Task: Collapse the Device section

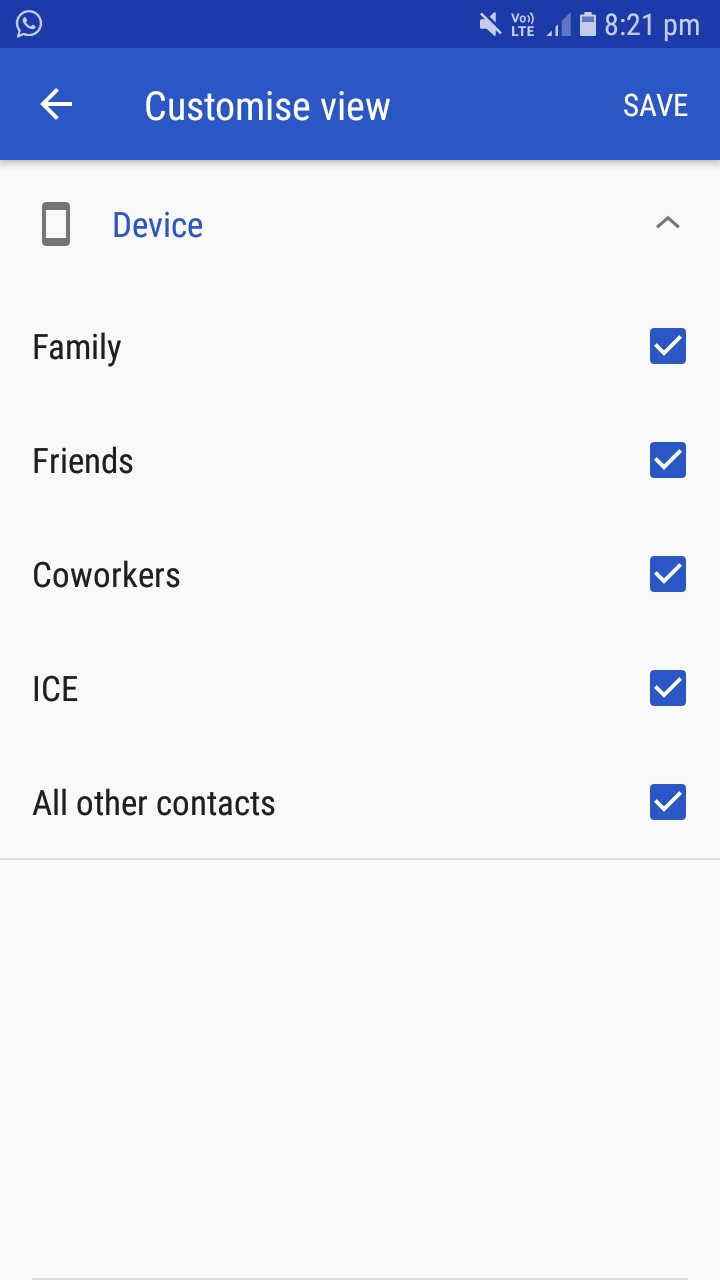Action: click(x=667, y=224)
